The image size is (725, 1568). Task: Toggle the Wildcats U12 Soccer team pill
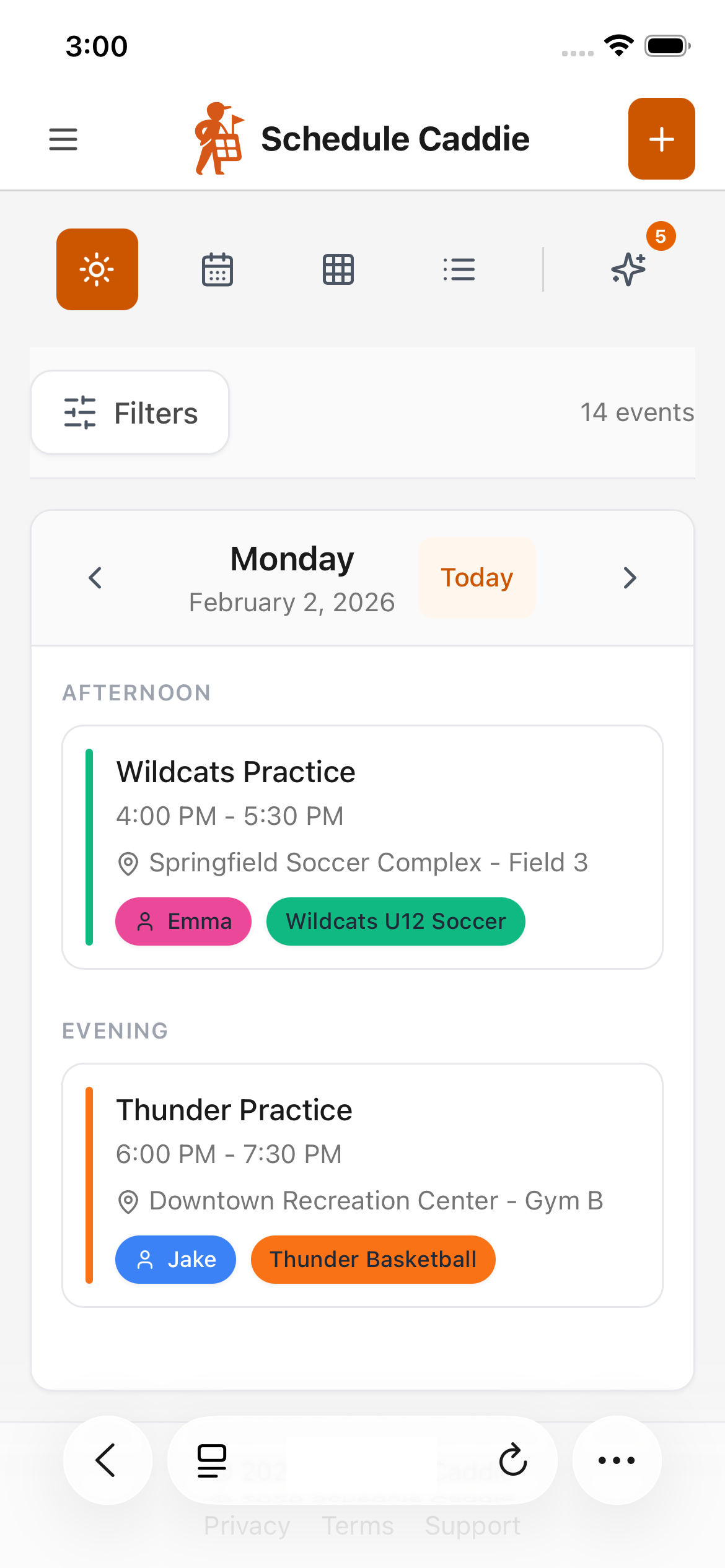pos(395,921)
